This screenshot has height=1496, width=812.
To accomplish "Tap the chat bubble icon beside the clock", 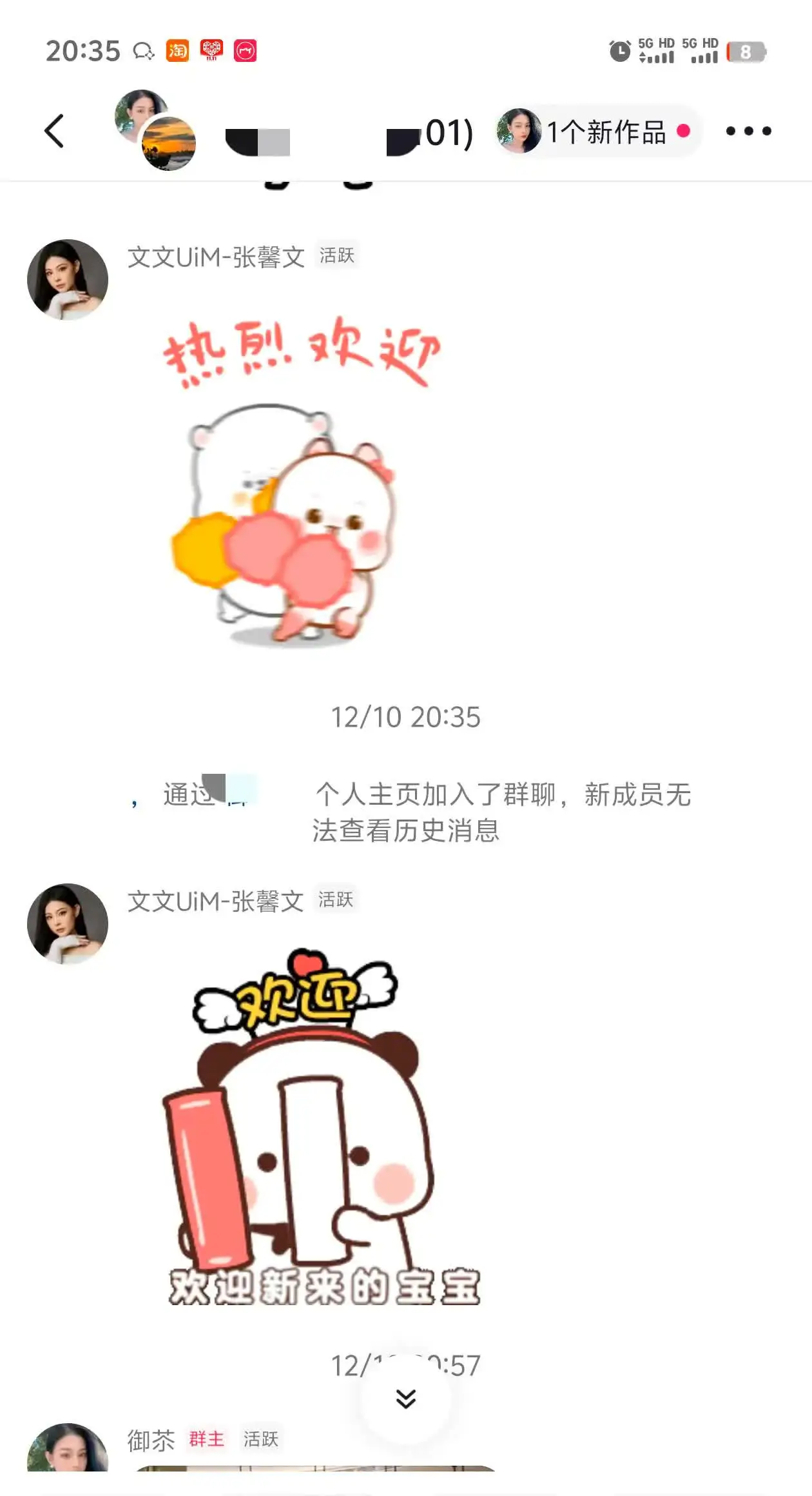I will (x=143, y=51).
